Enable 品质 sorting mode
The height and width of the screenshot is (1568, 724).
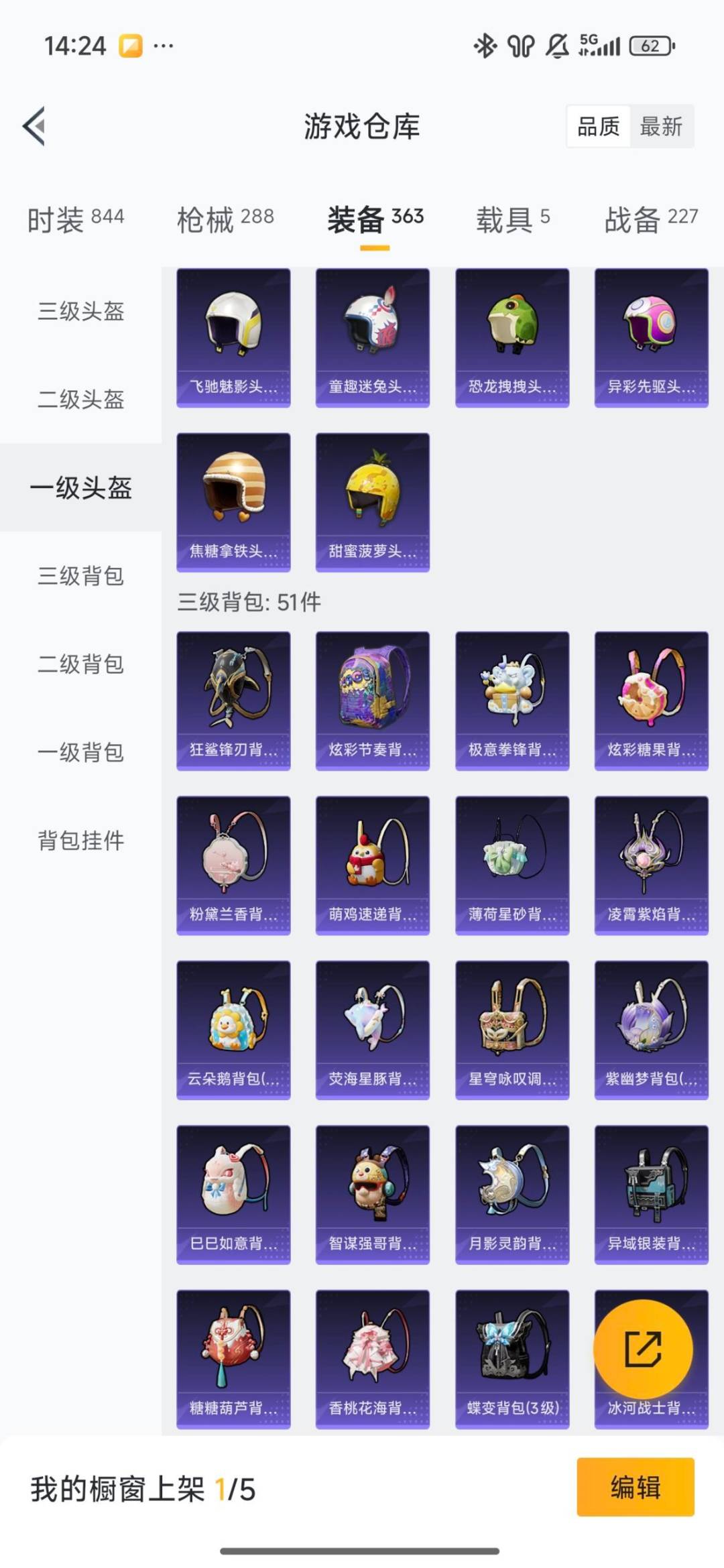tap(599, 127)
